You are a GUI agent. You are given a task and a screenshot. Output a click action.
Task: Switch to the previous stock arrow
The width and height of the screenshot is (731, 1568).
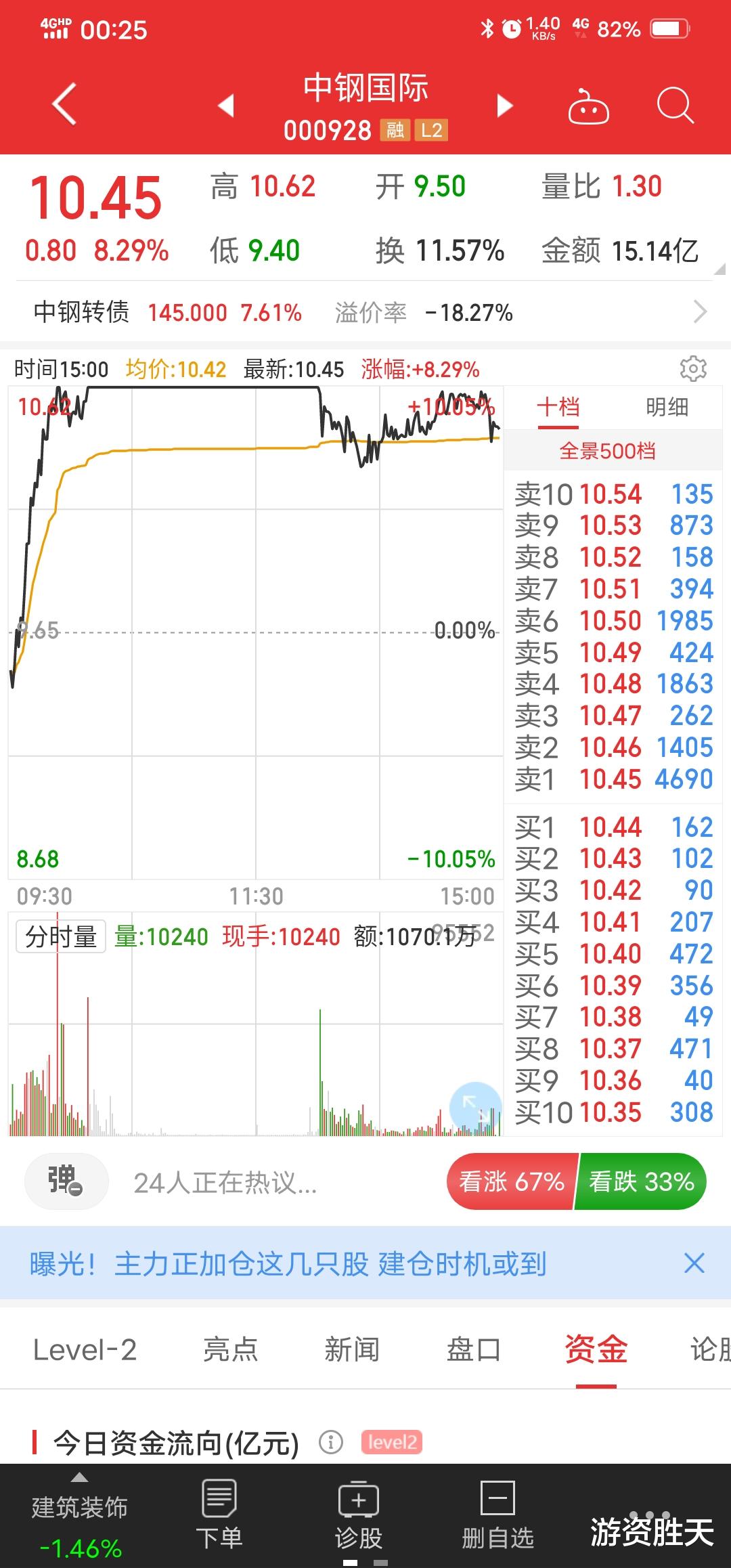click(x=226, y=106)
